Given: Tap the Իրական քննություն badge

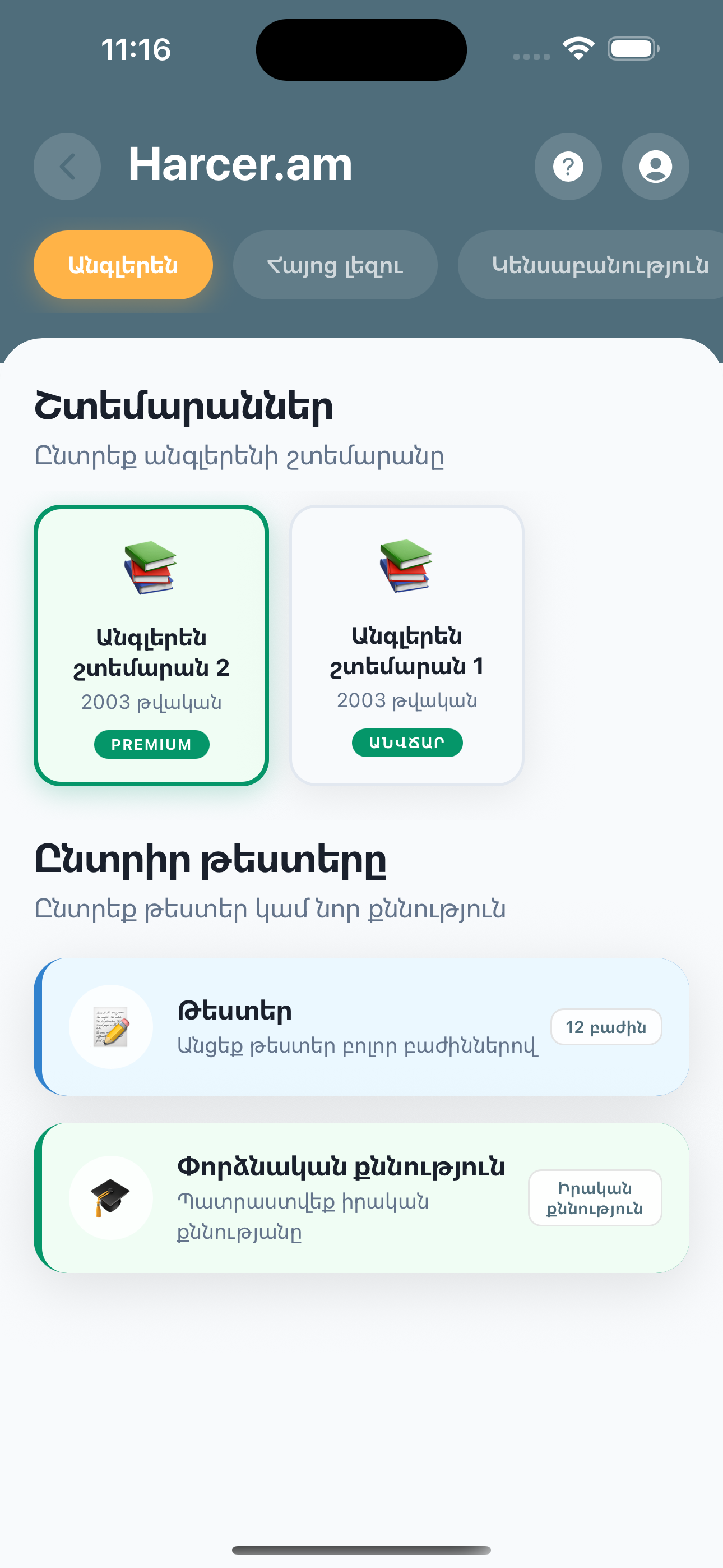Looking at the screenshot, I should [x=595, y=1196].
